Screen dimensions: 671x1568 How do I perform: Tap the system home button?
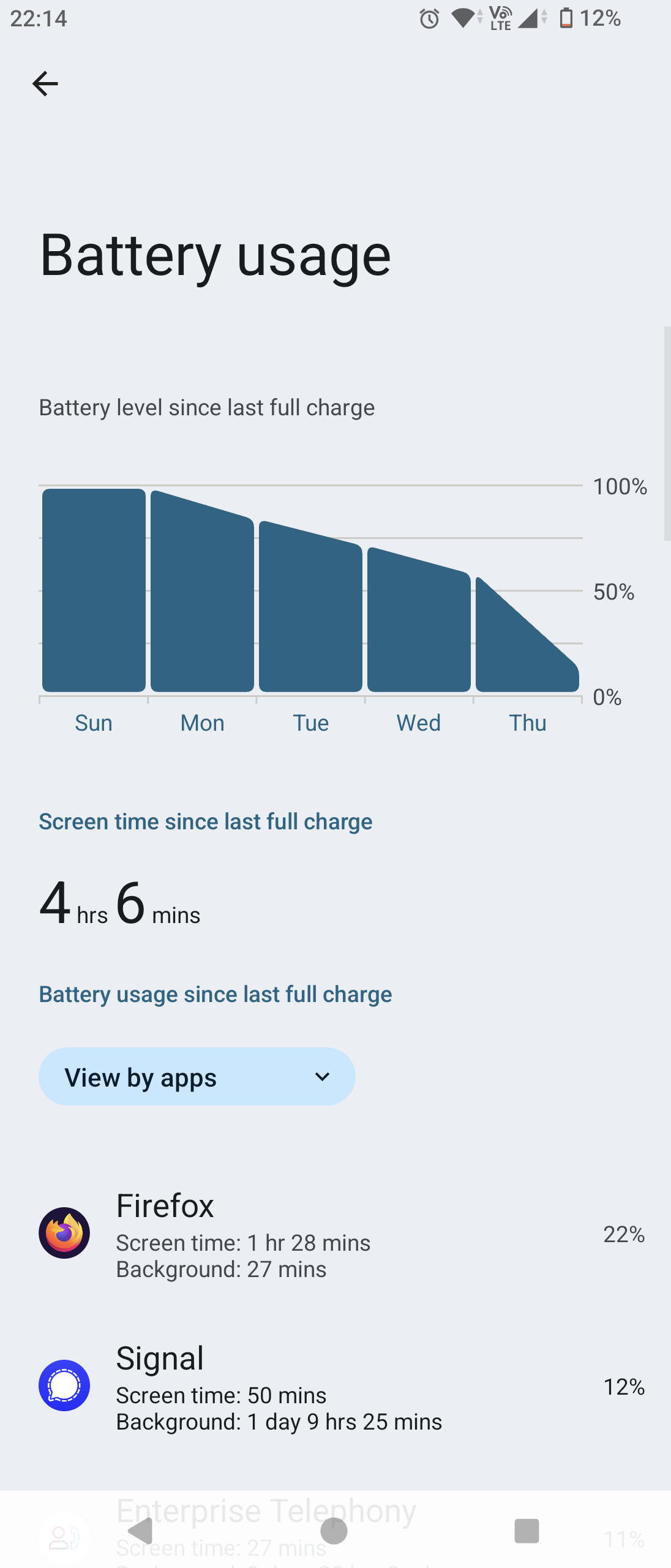click(334, 1531)
